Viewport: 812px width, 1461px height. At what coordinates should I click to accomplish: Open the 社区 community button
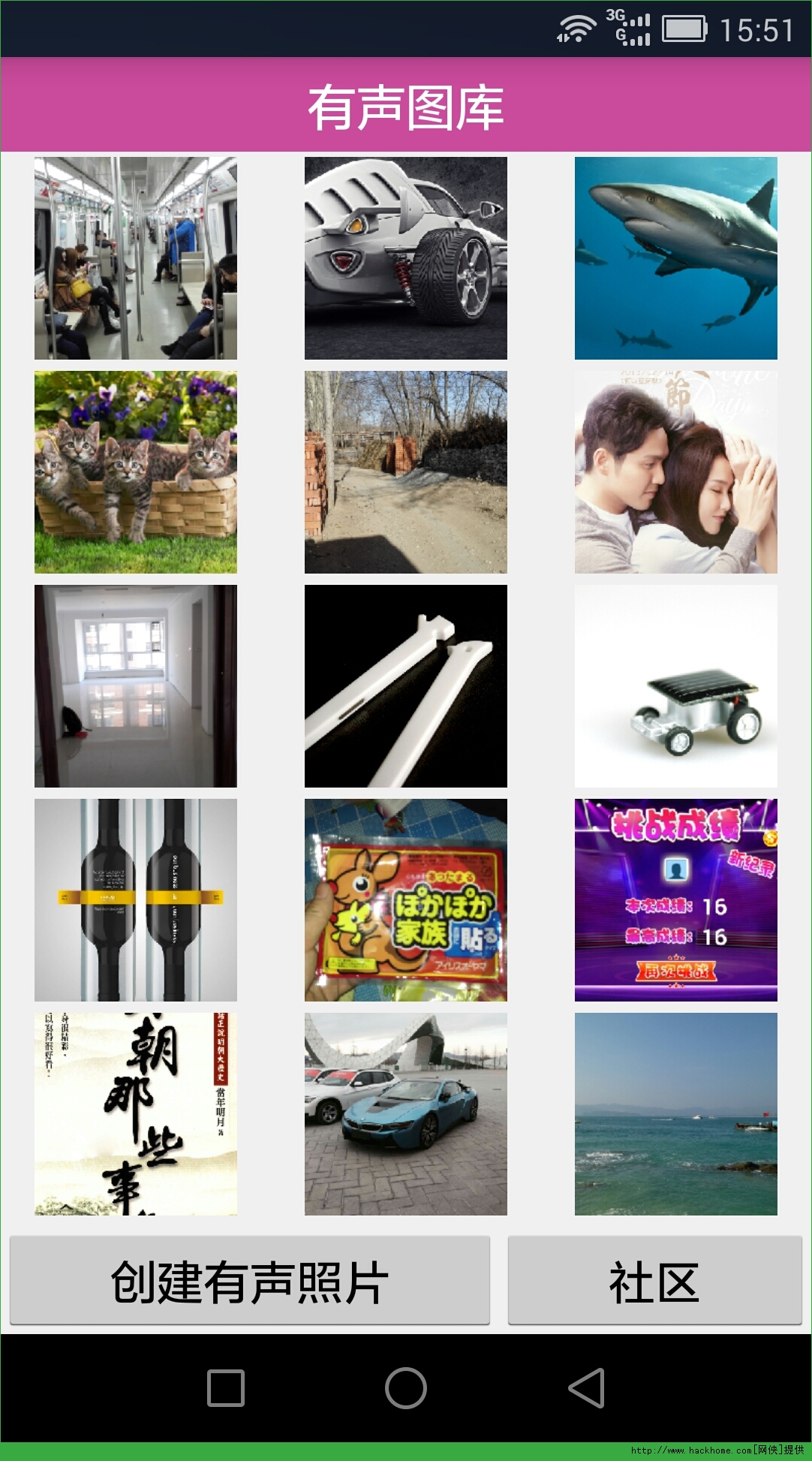point(654,1281)
